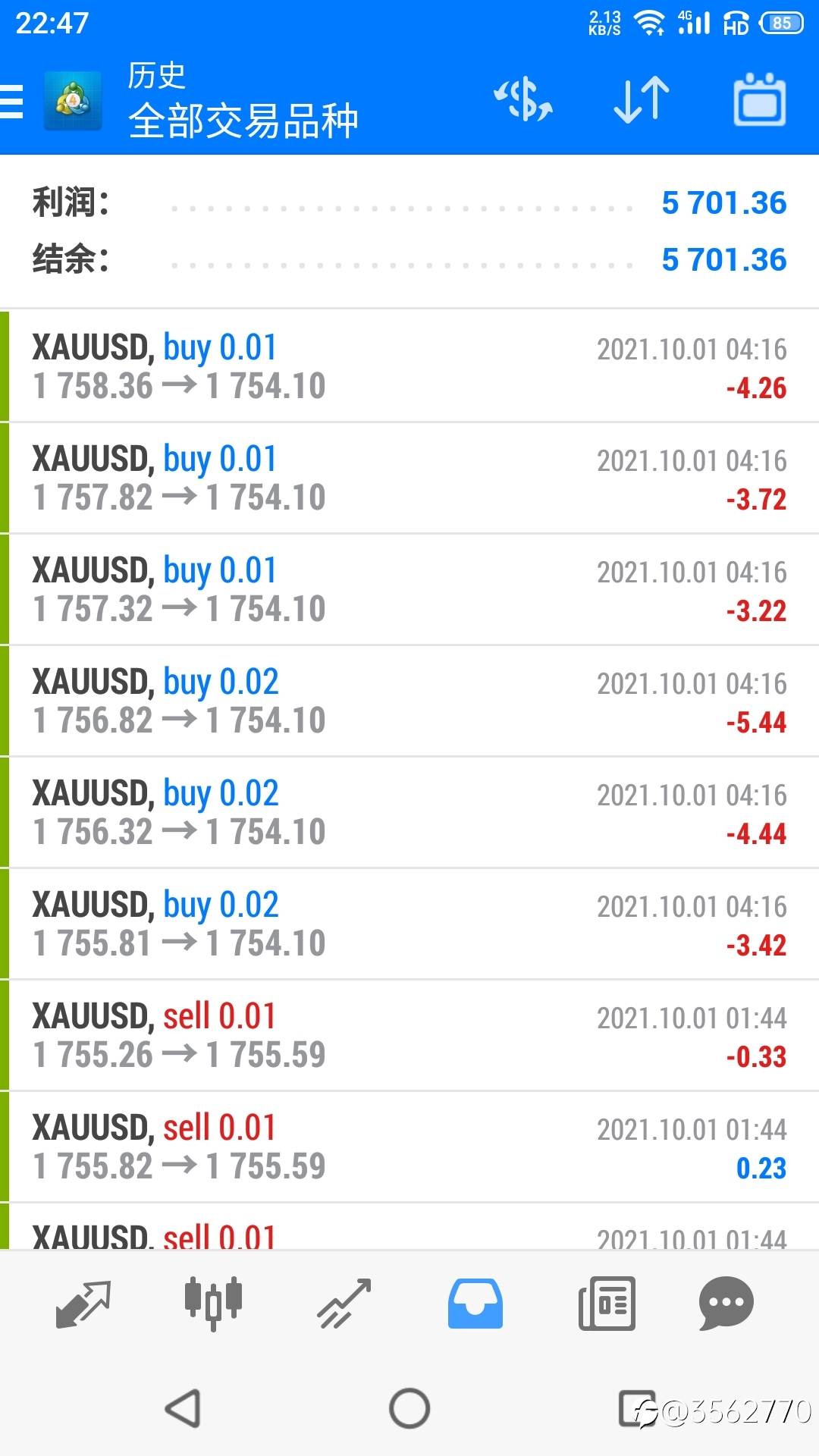Tap the system back button

click(x=183, y=1409)
